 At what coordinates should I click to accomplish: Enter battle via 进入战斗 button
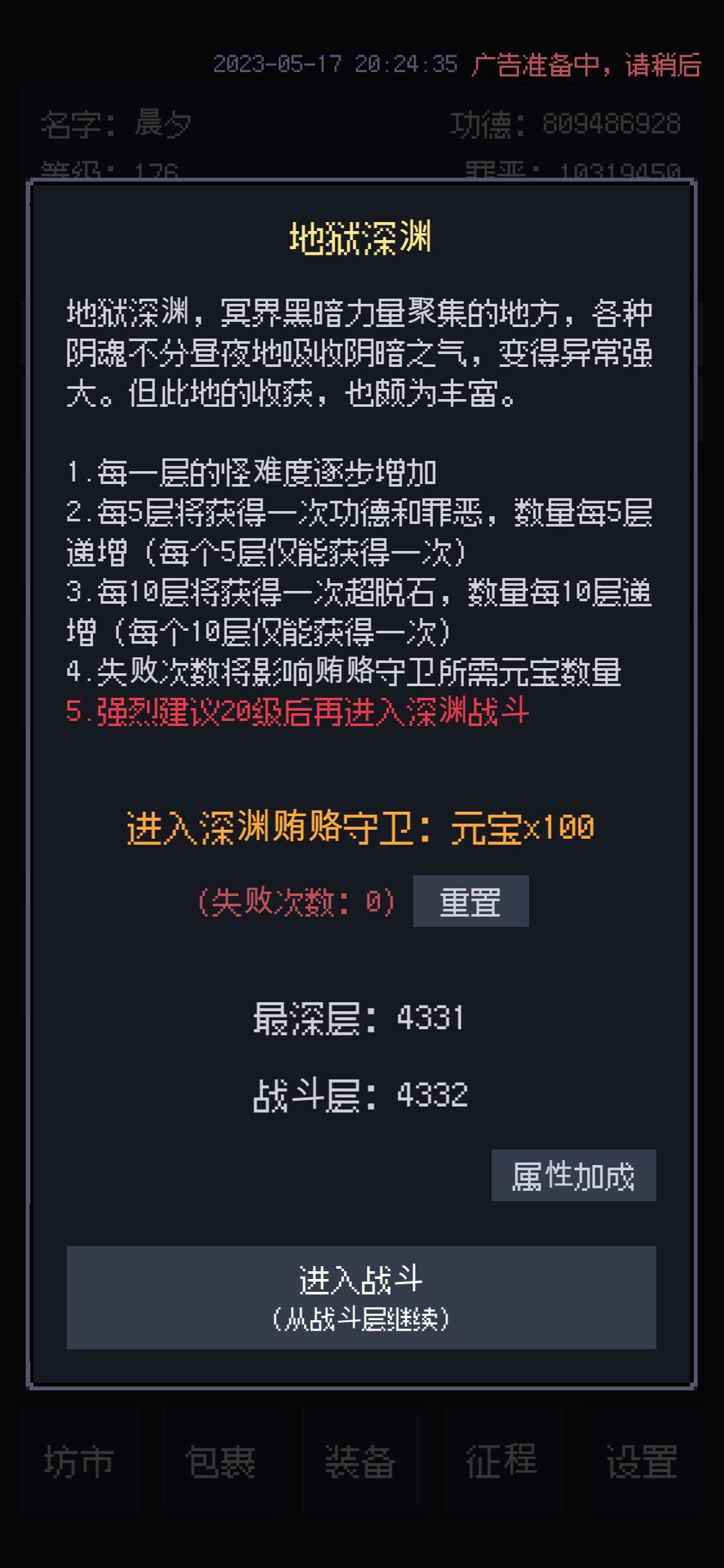coord(361,1298)
